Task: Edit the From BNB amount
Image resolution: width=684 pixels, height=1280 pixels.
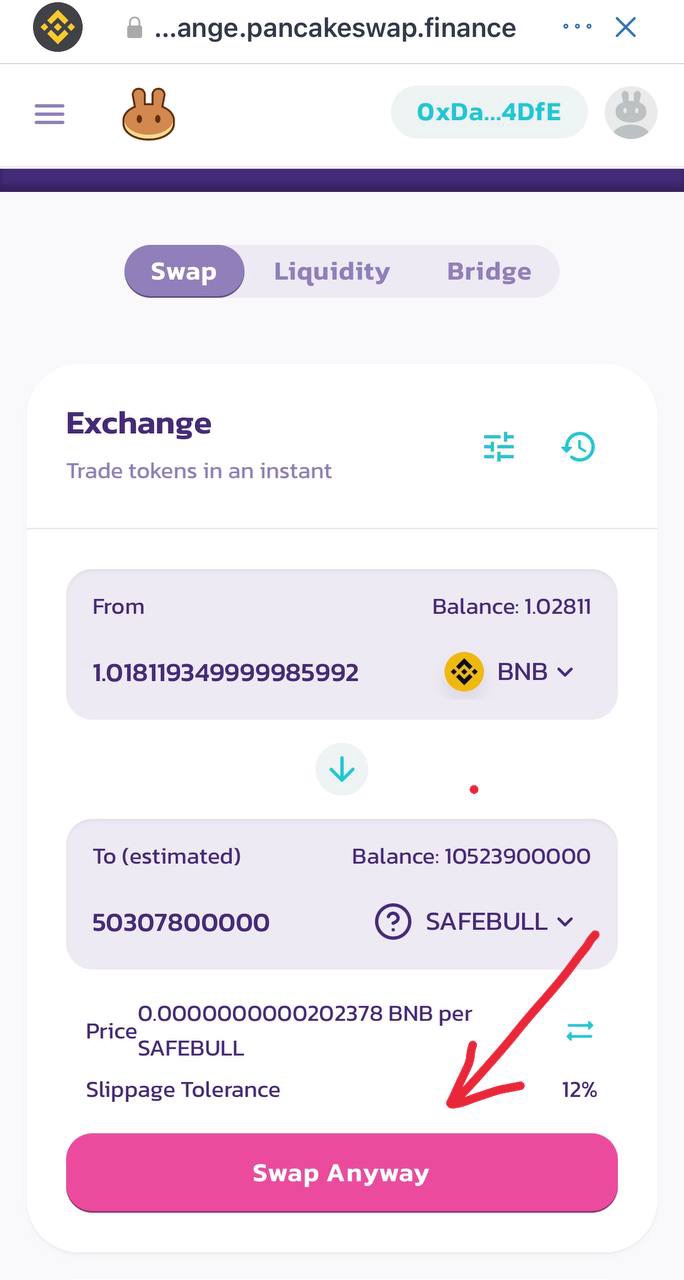Action: click(x=225, y=672)
